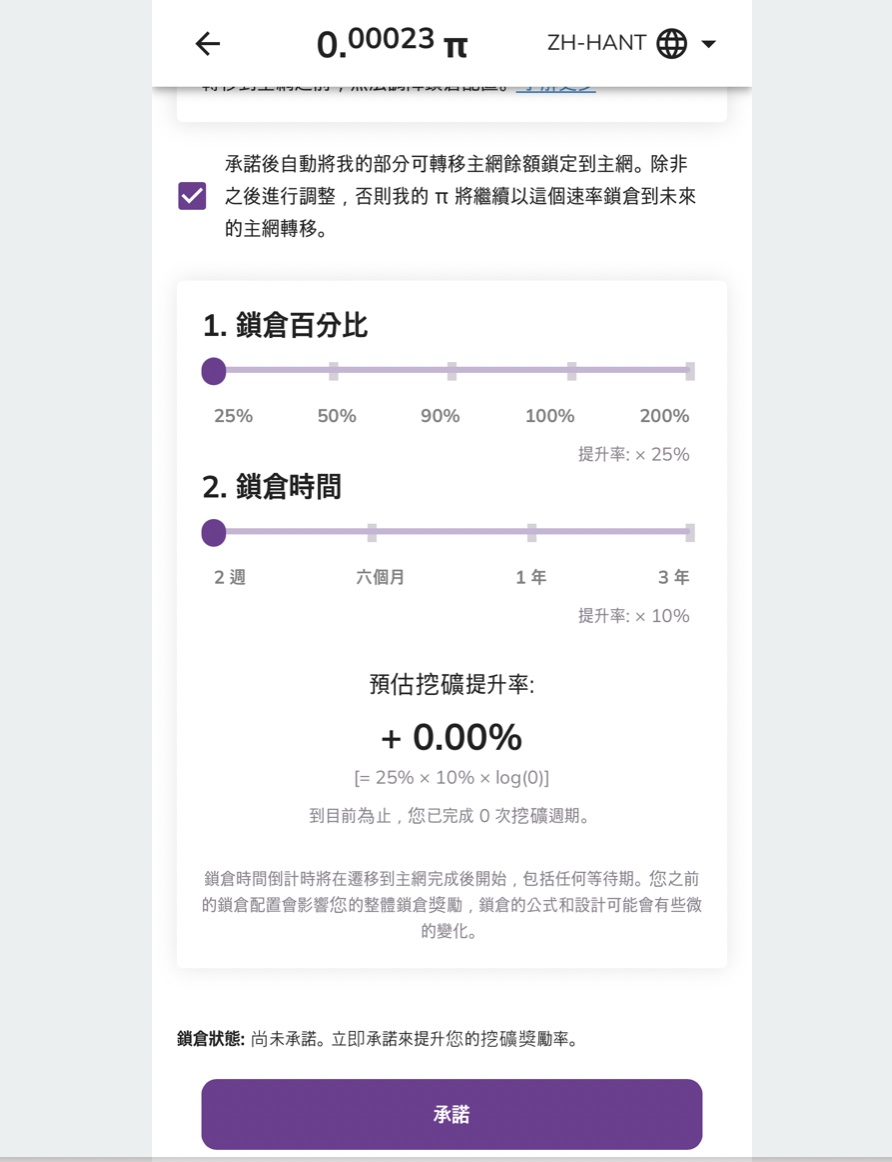Set lockup duration to 1 年
The width and height of the screenshot is (892, 1162).
(531, 533)
